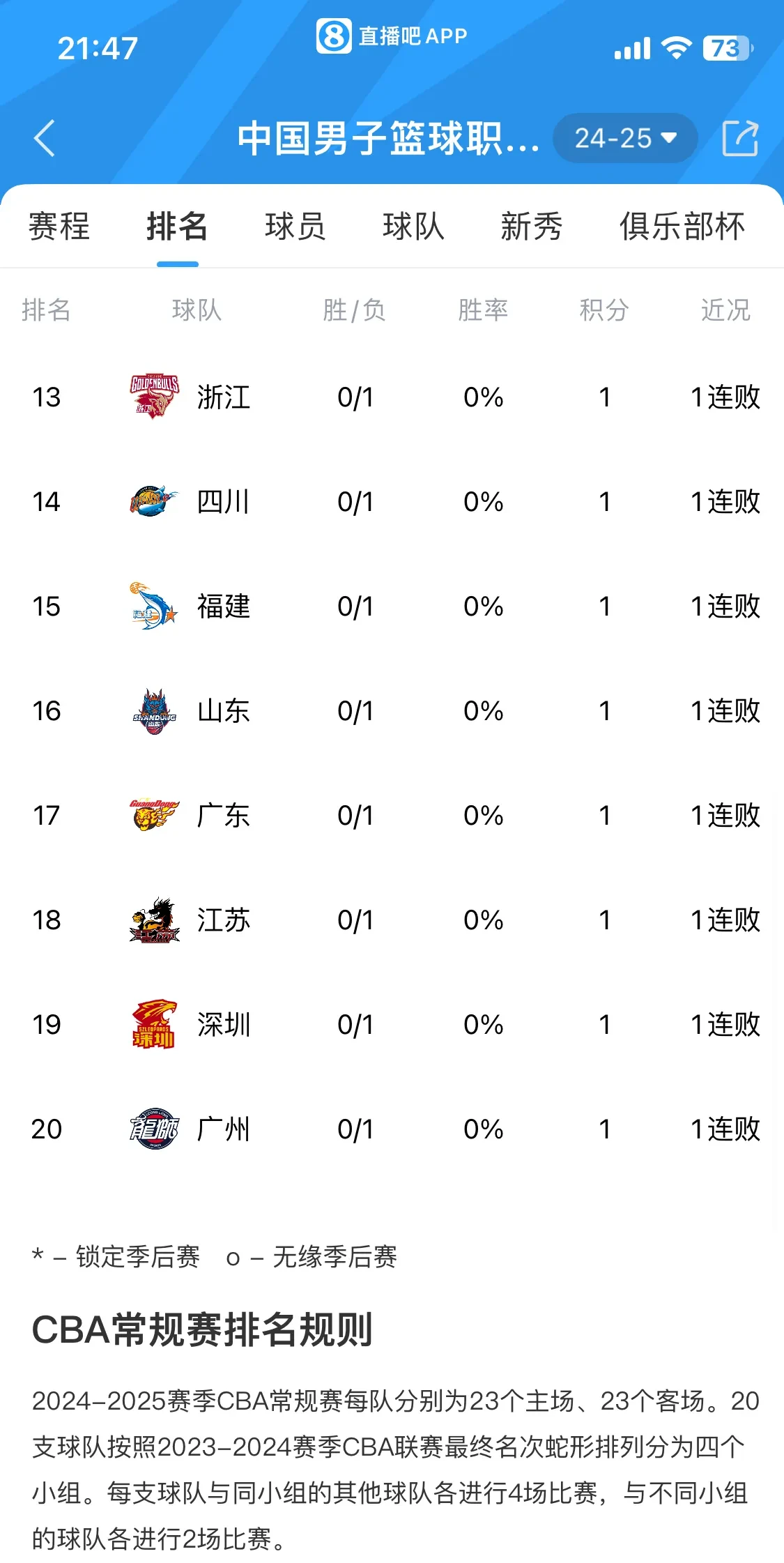Open the 球队 tab
784x1563 pixels.
point(413,227)
